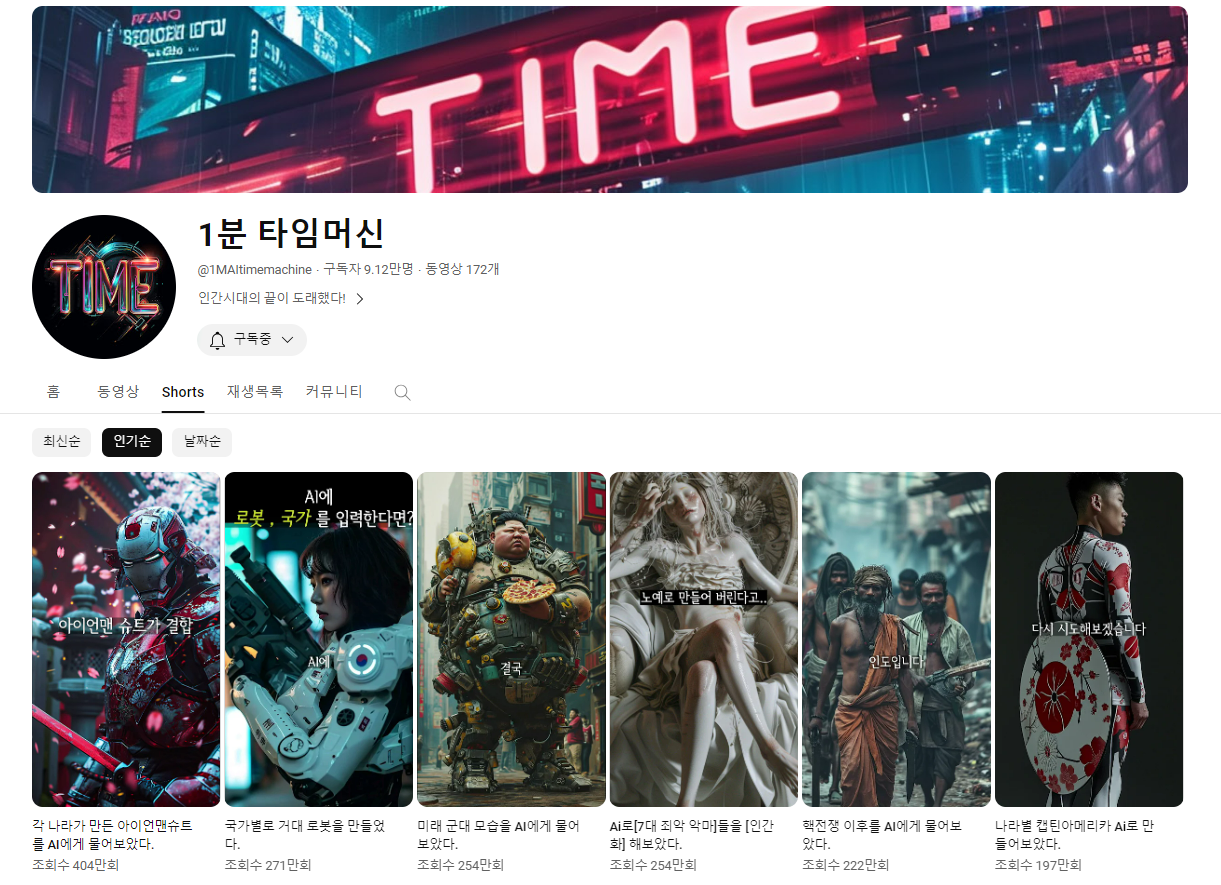Select the 인기순 sorting chip

[132, 442]
